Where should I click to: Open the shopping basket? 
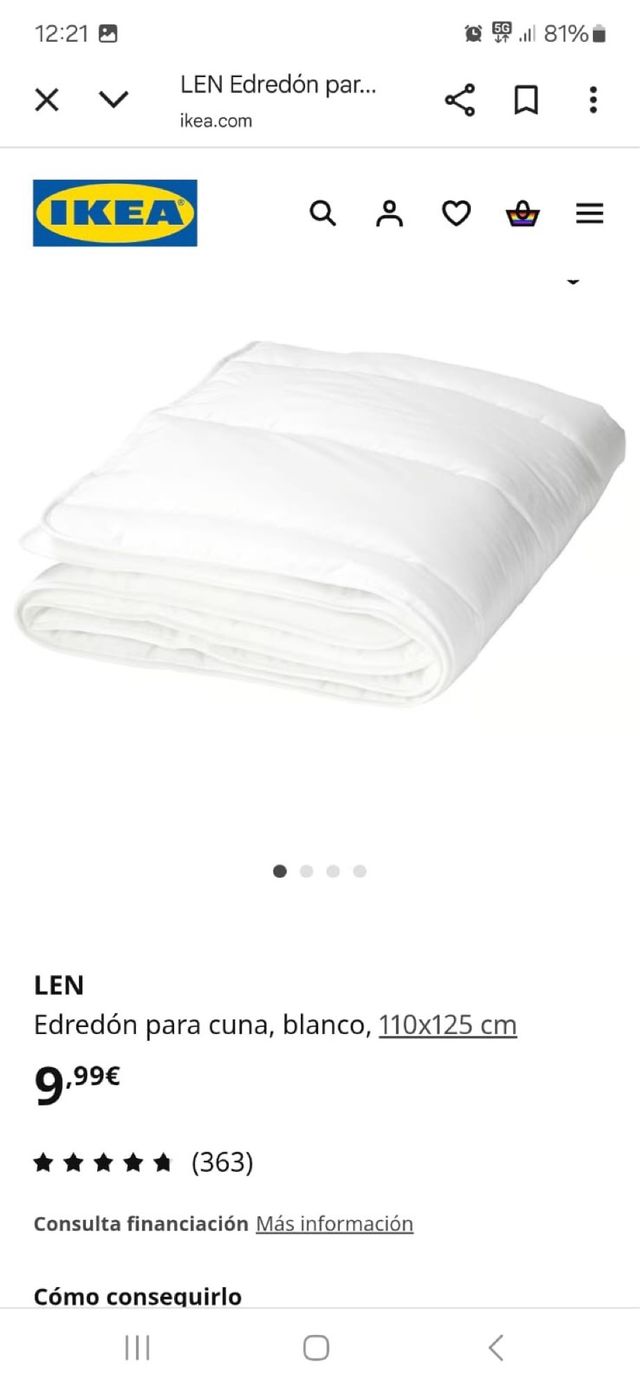click(x=523, y=213)
